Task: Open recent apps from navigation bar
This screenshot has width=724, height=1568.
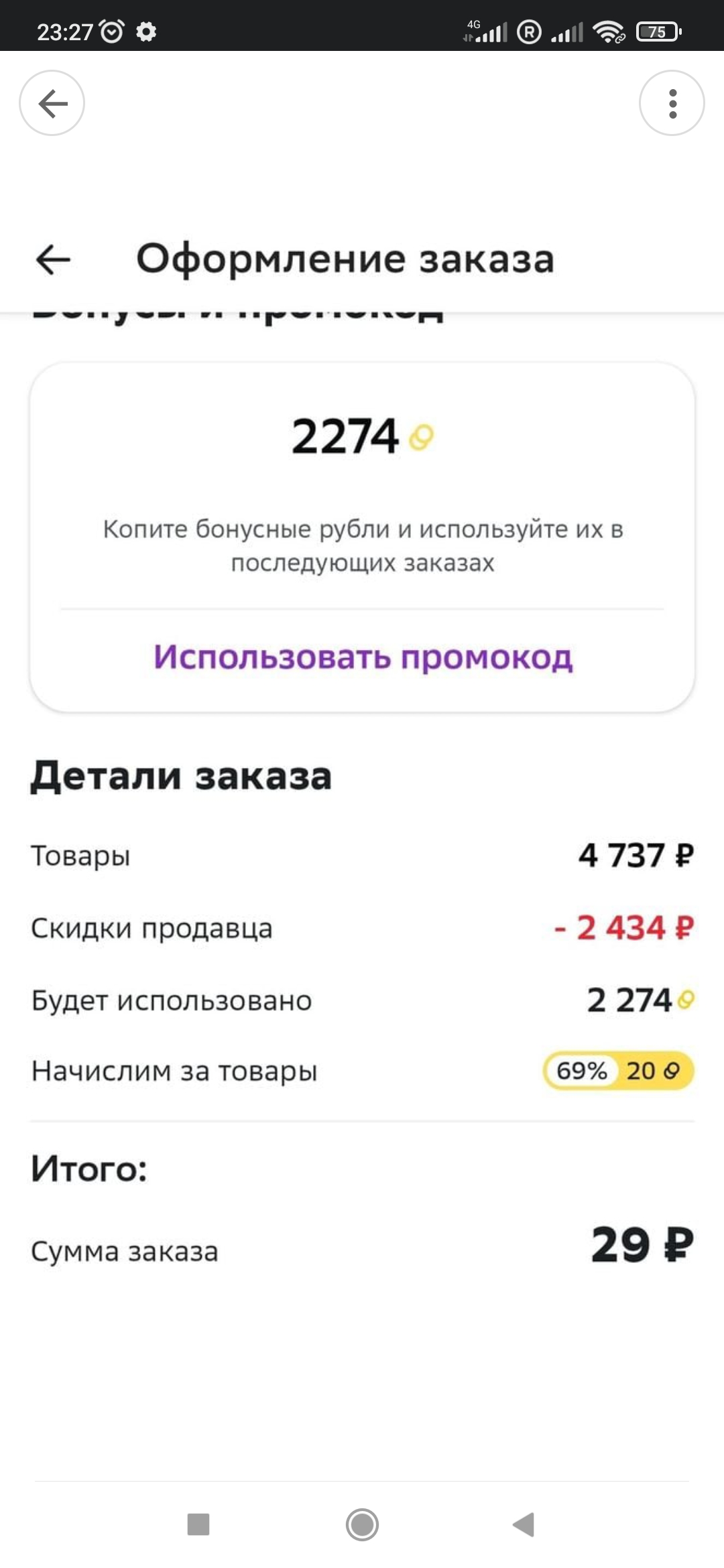Action: (198, 1524)
